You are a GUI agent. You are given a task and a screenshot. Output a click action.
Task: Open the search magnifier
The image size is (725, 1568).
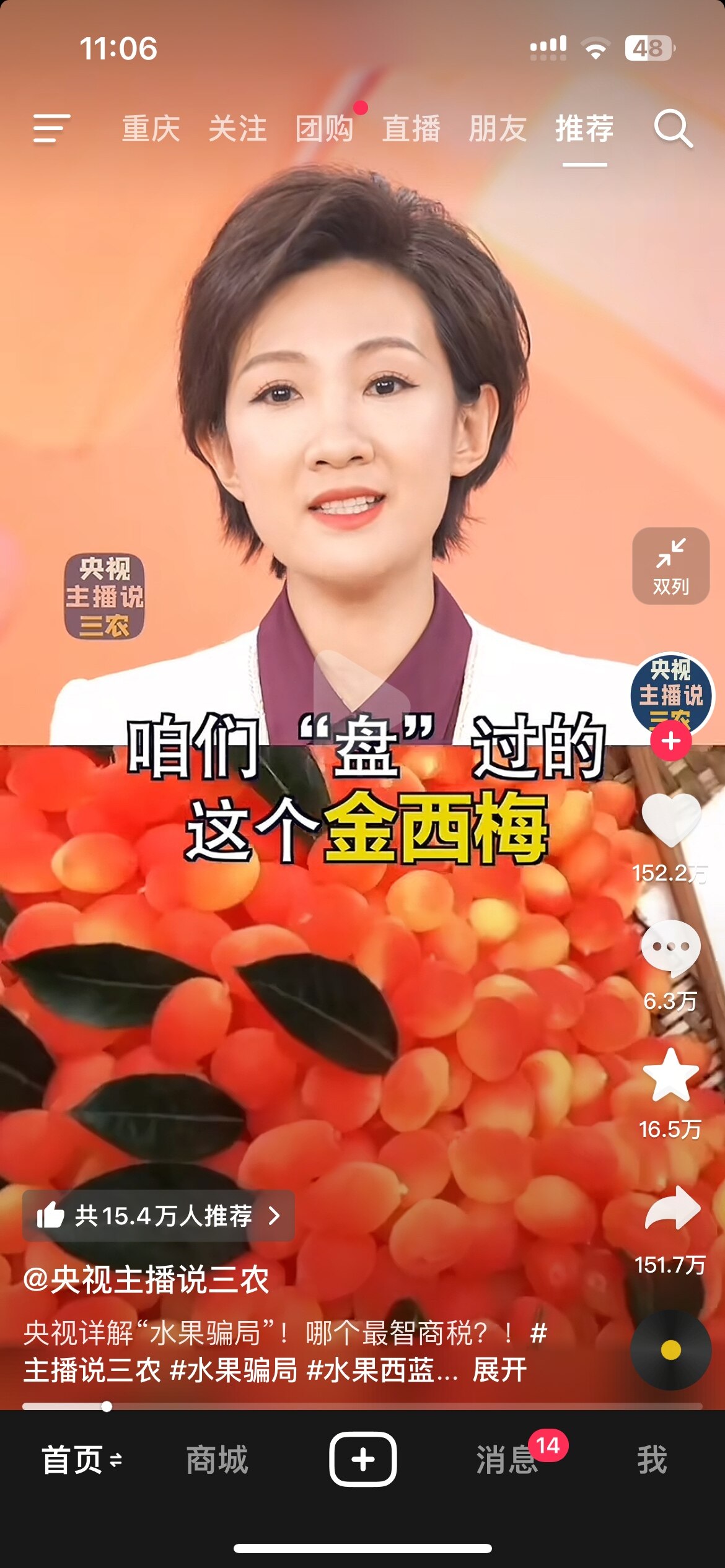(x=672, y=129)
